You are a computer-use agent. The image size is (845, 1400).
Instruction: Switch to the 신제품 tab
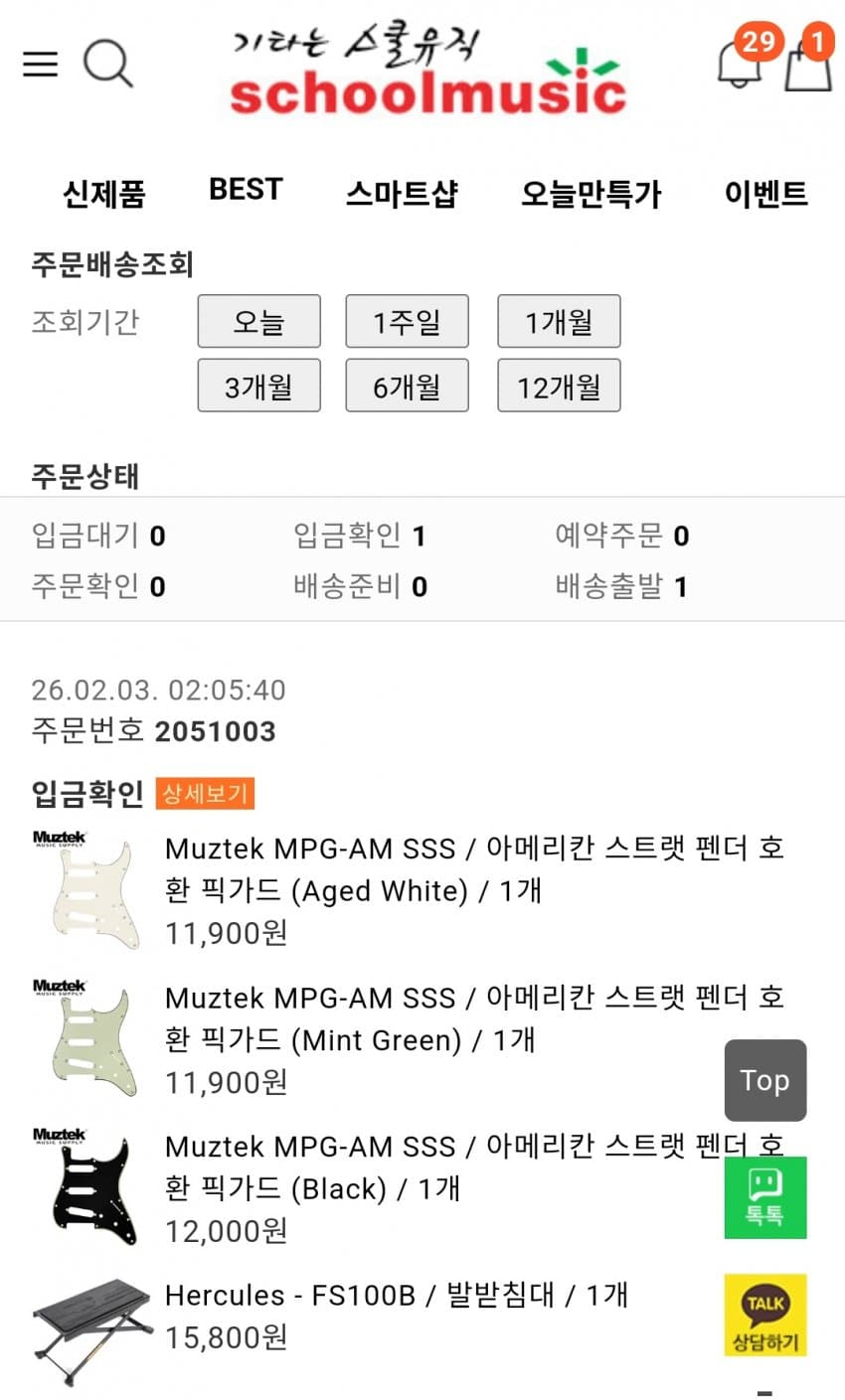104,193
